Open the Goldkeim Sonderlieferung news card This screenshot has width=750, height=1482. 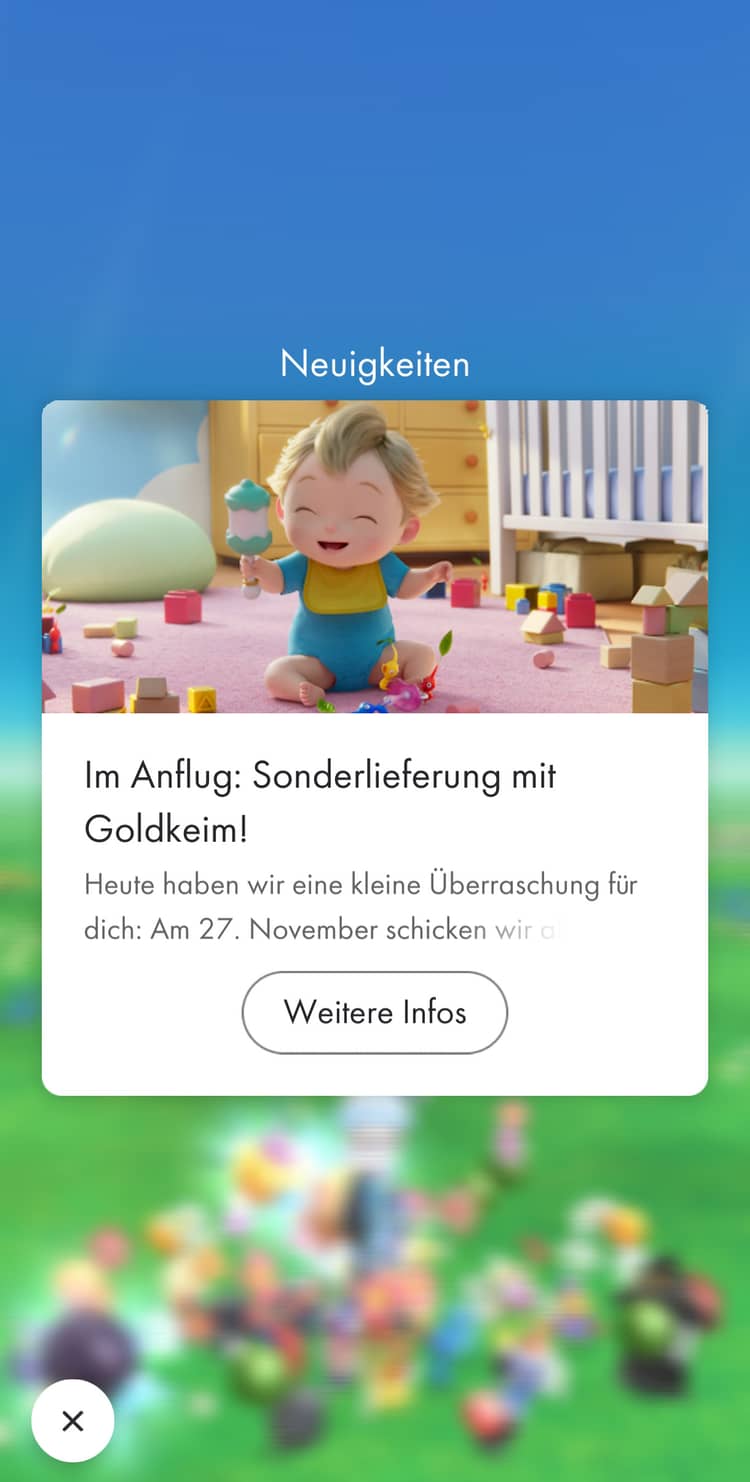tap(375, 600)
